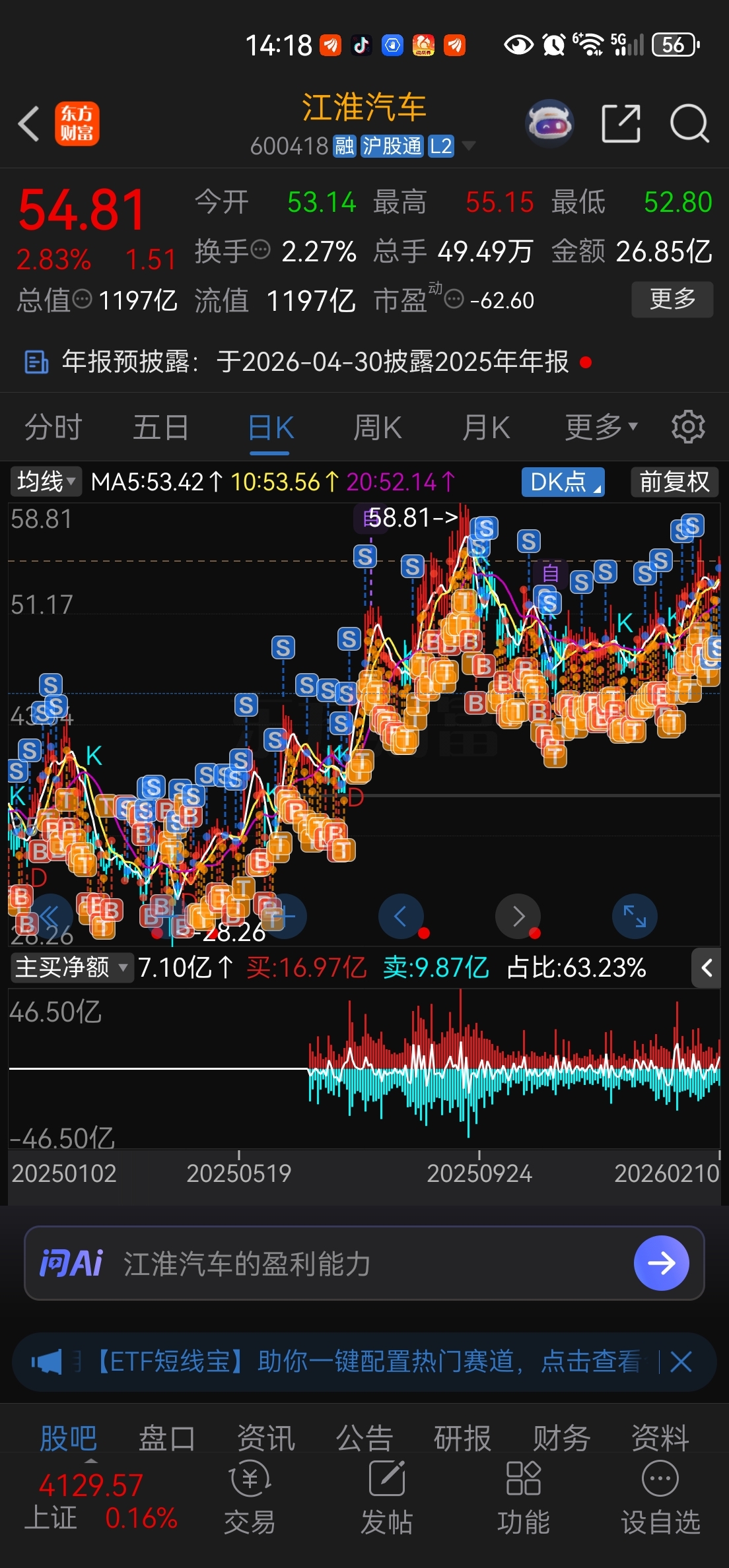Share this stock page

click(621, 123)
